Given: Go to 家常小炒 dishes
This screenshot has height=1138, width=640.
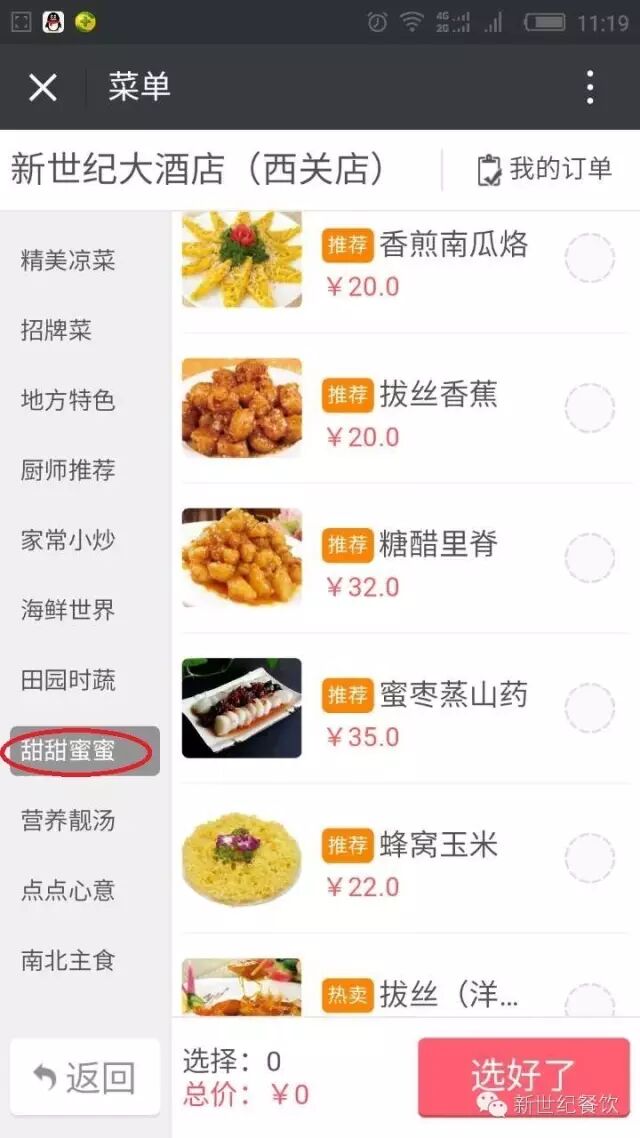Looking at the screenshot, I should (x=68, y=541).
